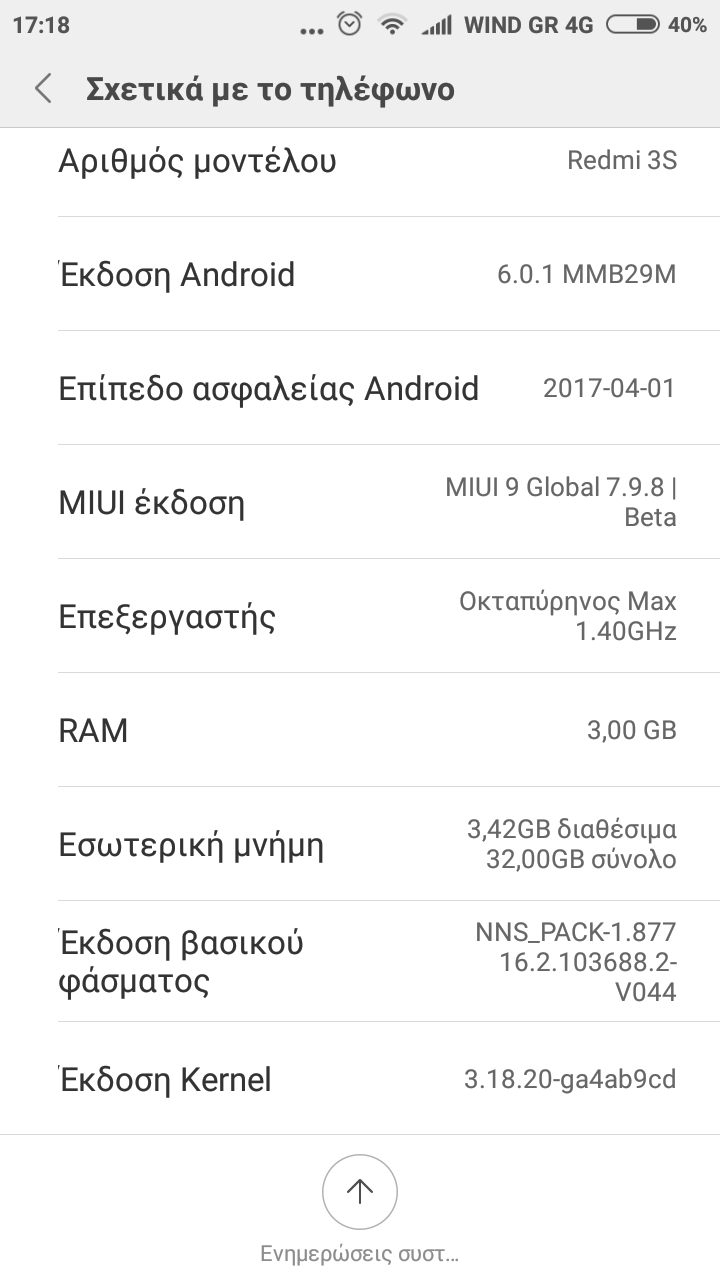
Task: Tap the Έκδοση βασικού φάσματος row
Action: [x=360, y=961]
